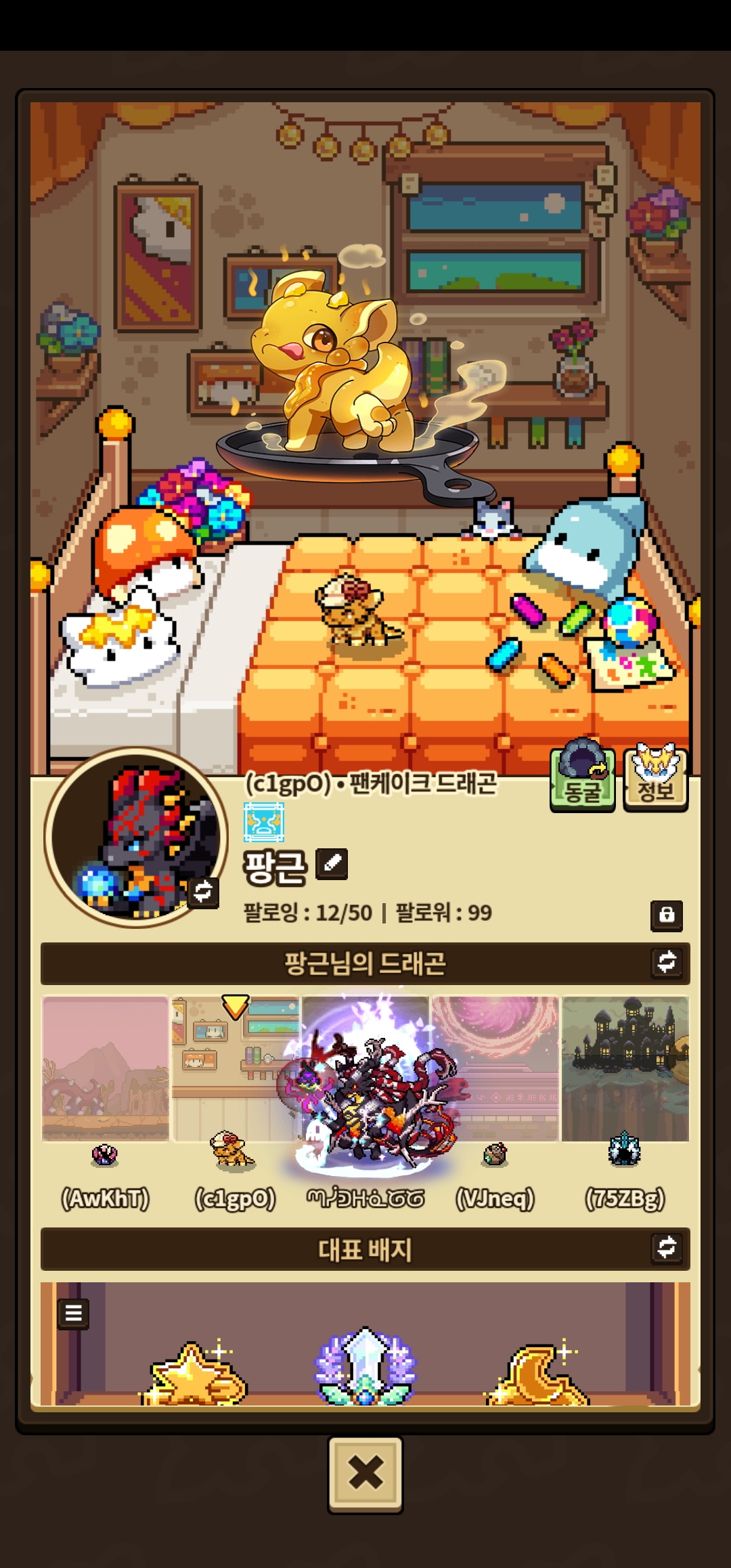Close the profile window with X
The height and width of the screenshot is (1568, 731).
click(x=365, y=1473)
